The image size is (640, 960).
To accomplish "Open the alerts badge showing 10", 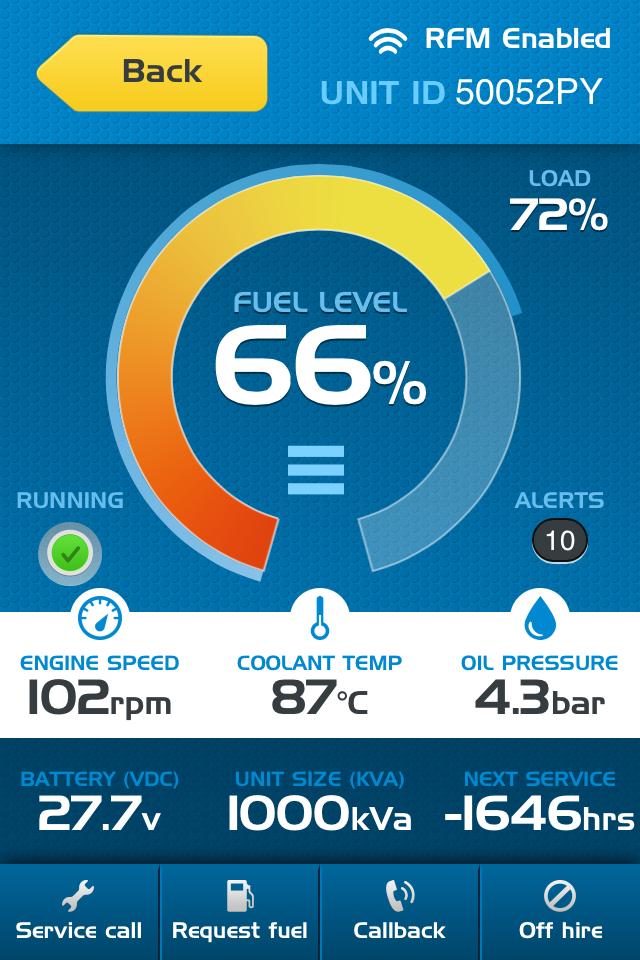I will click(560, 541).
